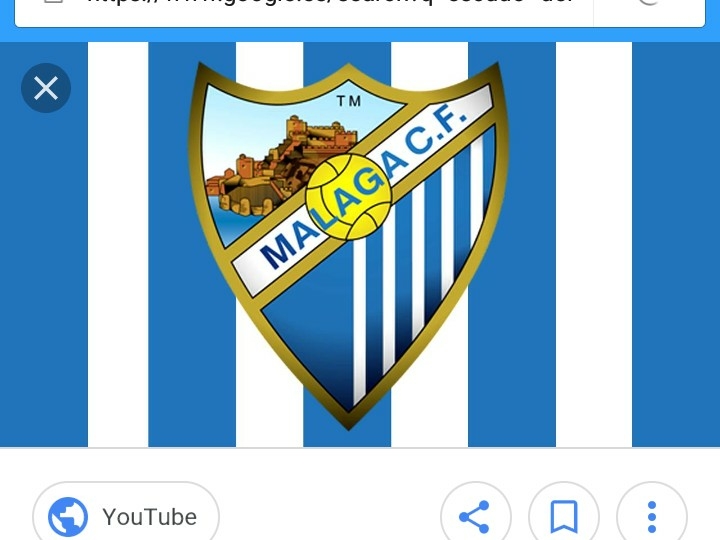Close the image preview
This screenshot has width=720, height=540.
pos(46,88)
